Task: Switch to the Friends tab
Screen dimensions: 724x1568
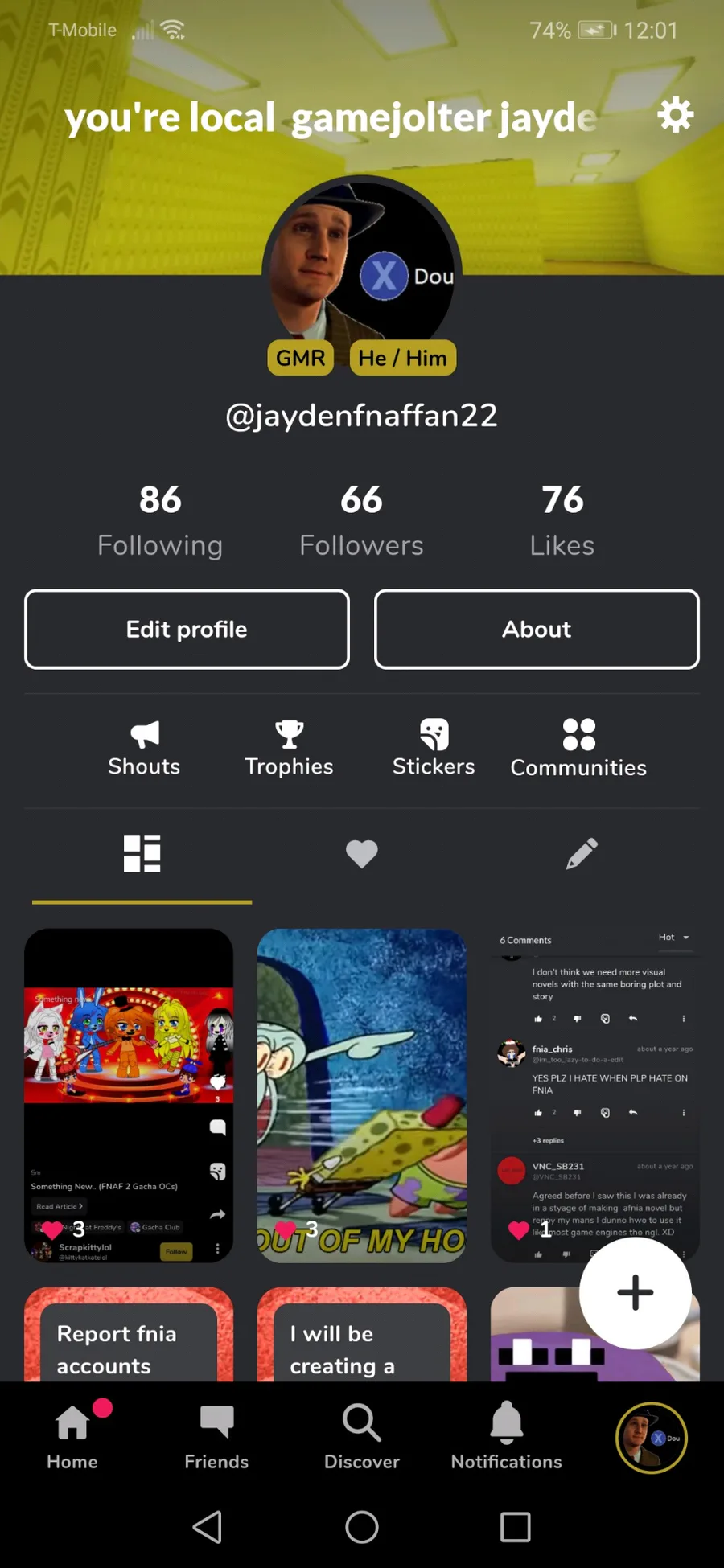Action: tap(216, 1437)
